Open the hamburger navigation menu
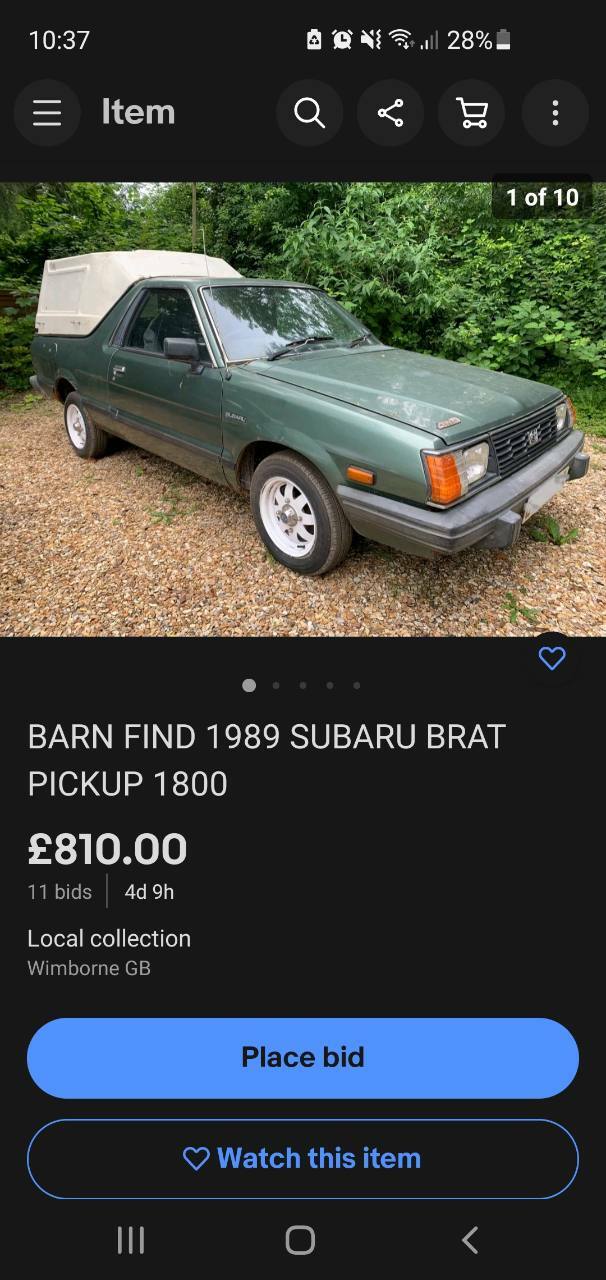Screen dimensions: 606x1280 click(47, 113)
